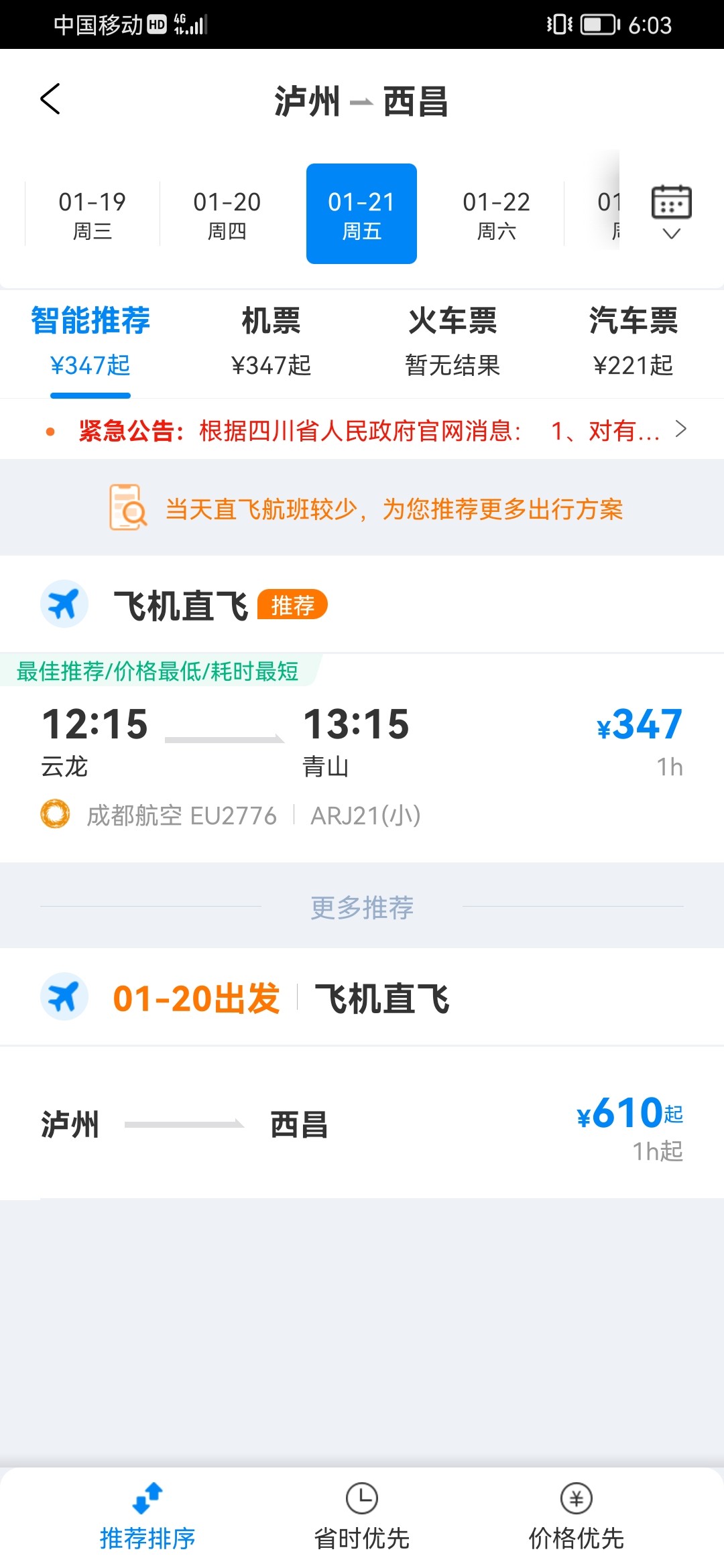Viewport: 724px width, 1568px height.
Task: Show the 智能推荐 tab
Action: [90, 342]
